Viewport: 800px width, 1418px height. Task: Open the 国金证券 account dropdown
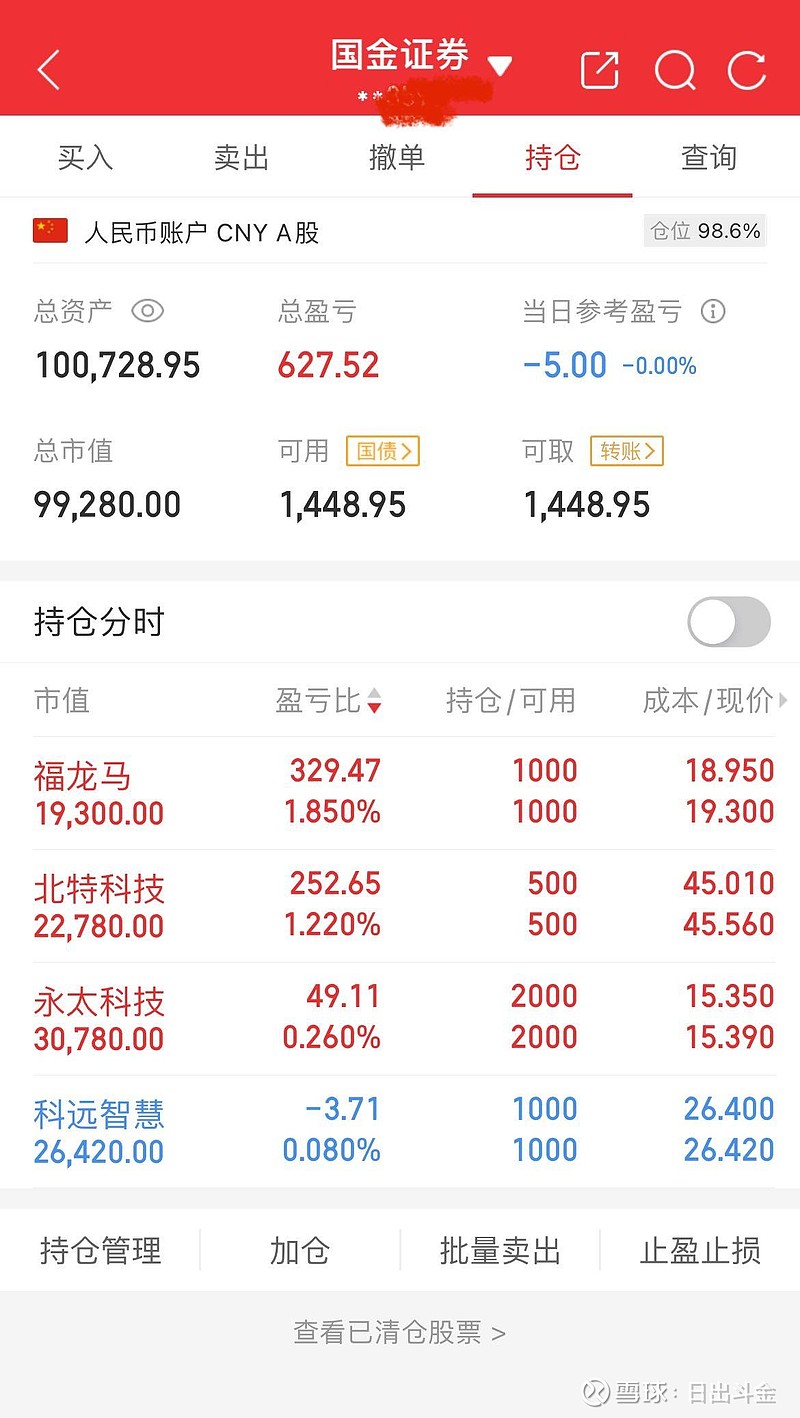(421, 58)
